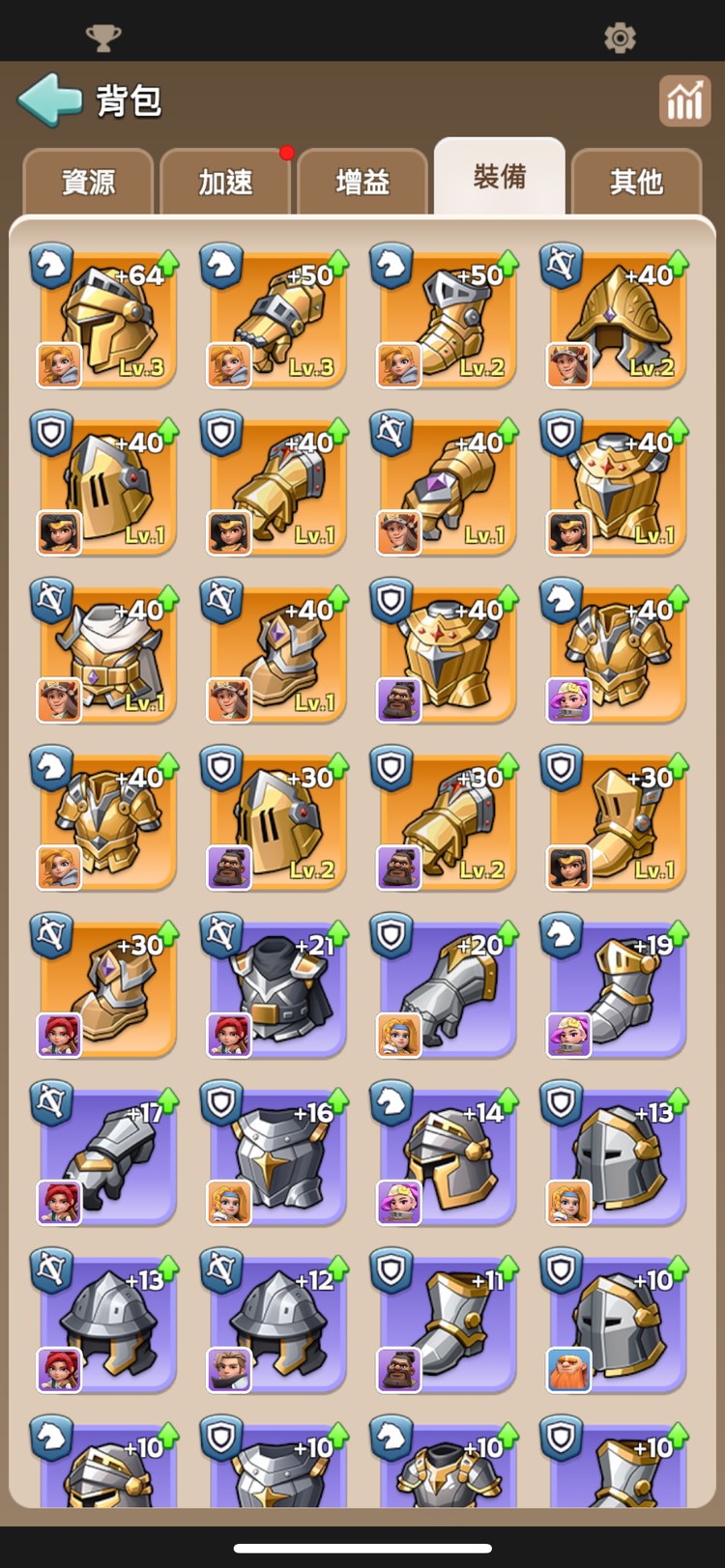Switch to the 增益 tab
Screen dimensions: 725x1568
362,182
